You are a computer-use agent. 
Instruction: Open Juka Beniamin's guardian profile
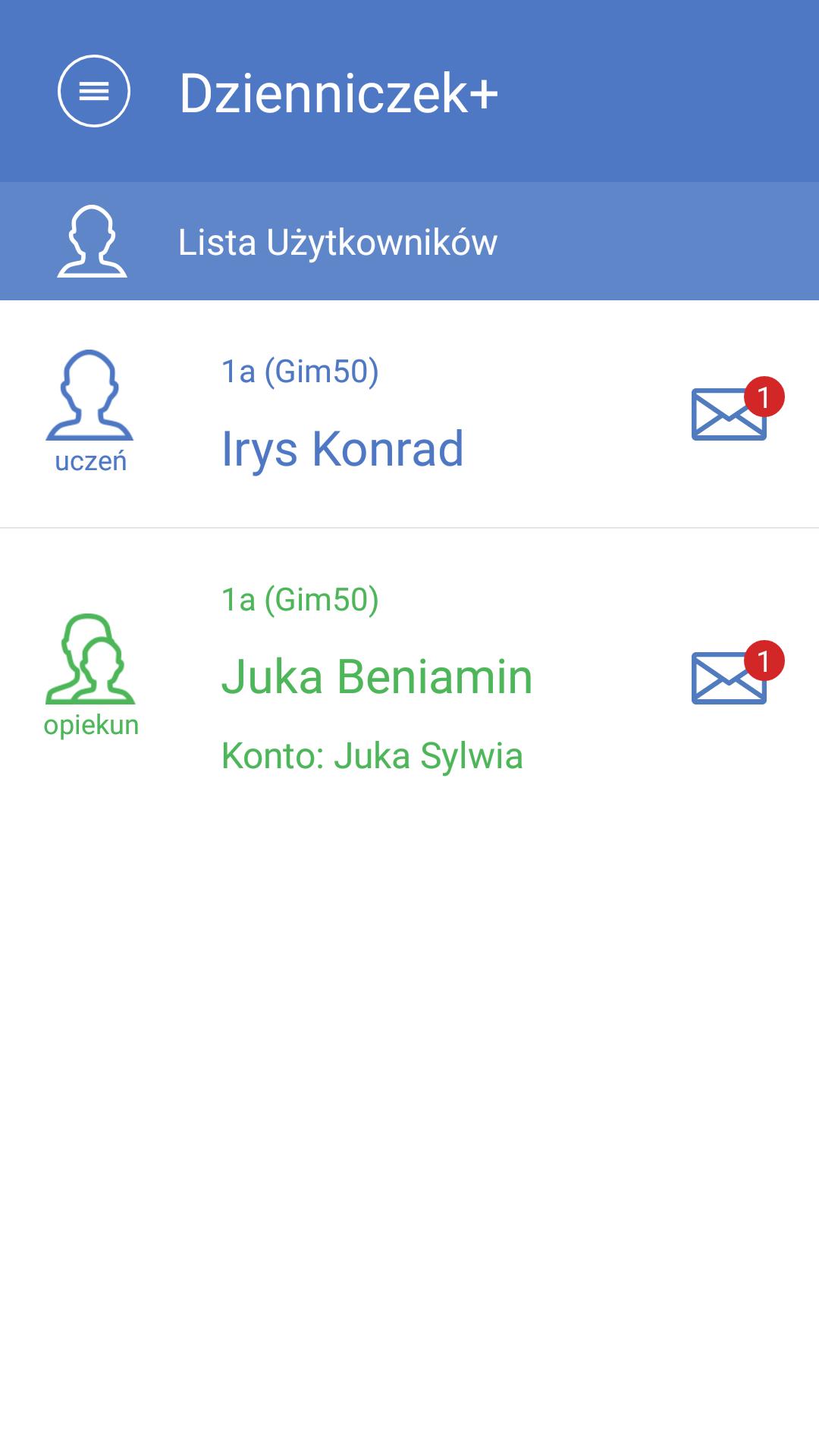377,676
